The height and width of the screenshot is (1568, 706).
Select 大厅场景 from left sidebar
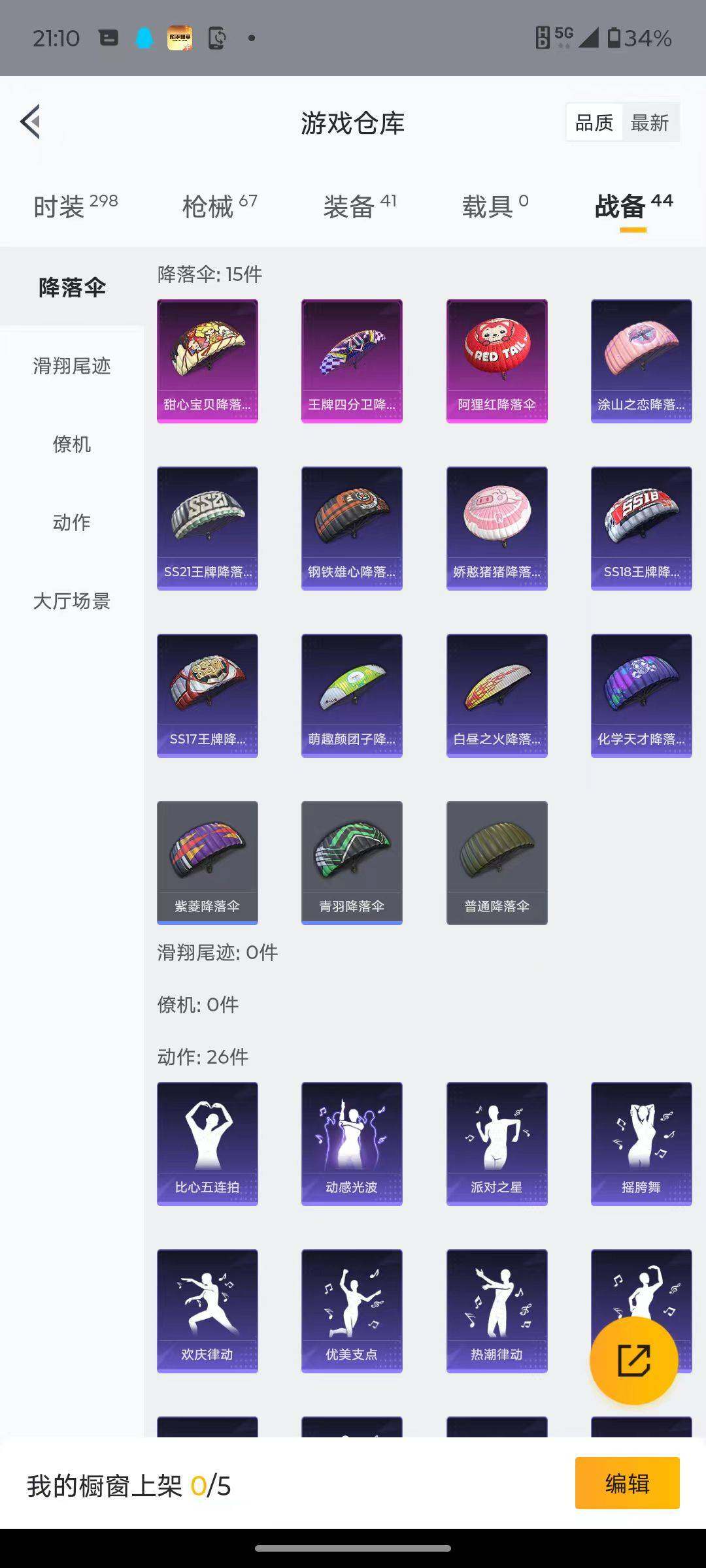[71, 602]
